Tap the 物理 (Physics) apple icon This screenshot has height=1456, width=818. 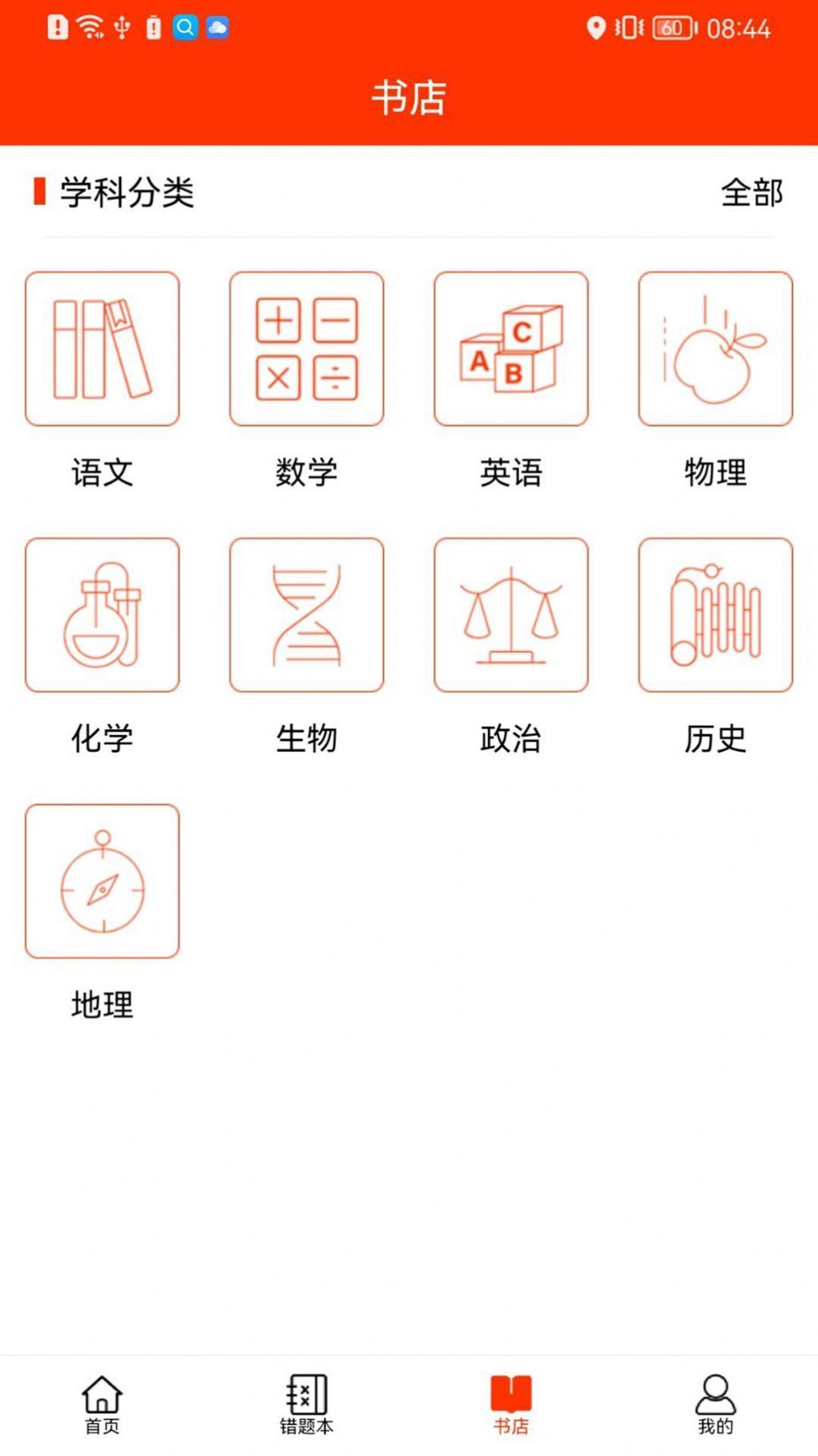point(715,349)
